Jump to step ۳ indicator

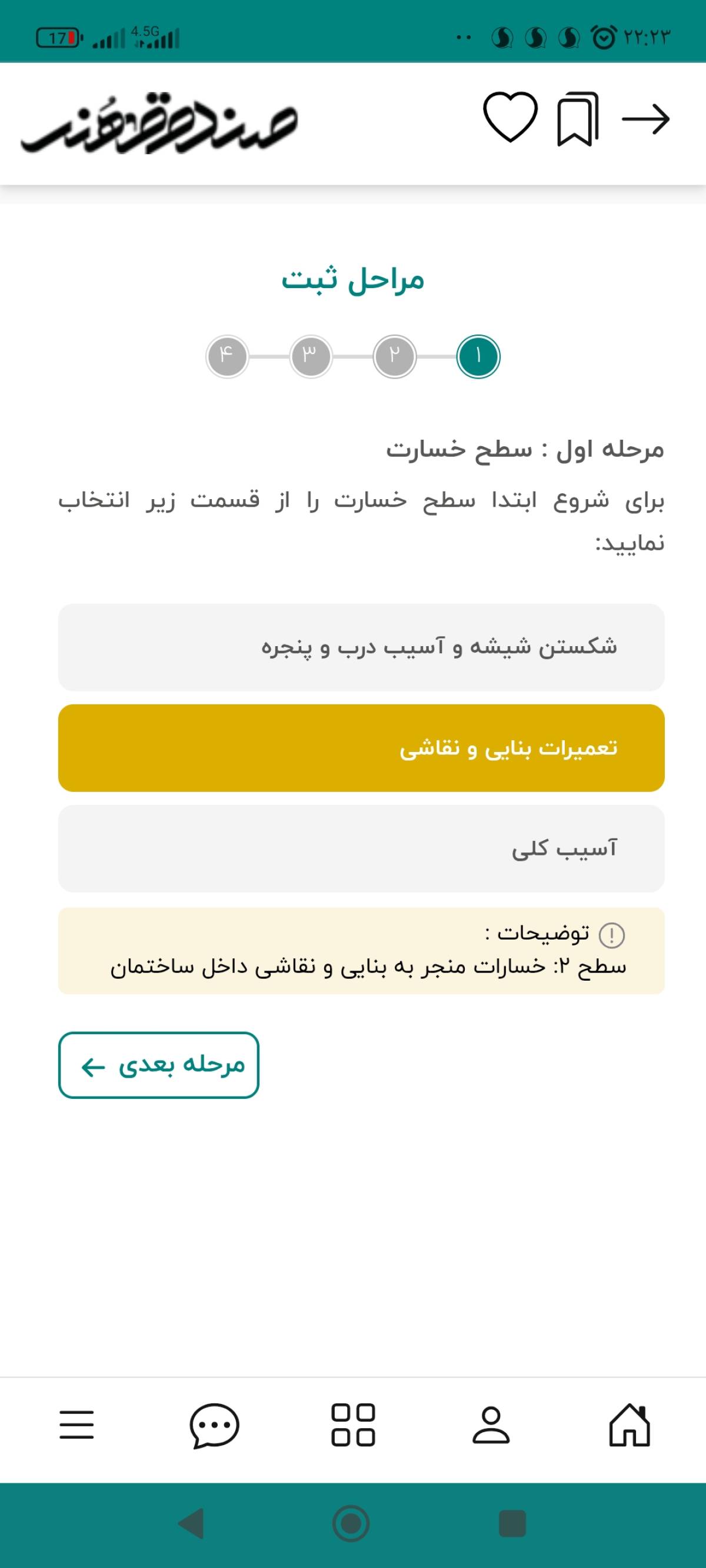pos(311,356)
